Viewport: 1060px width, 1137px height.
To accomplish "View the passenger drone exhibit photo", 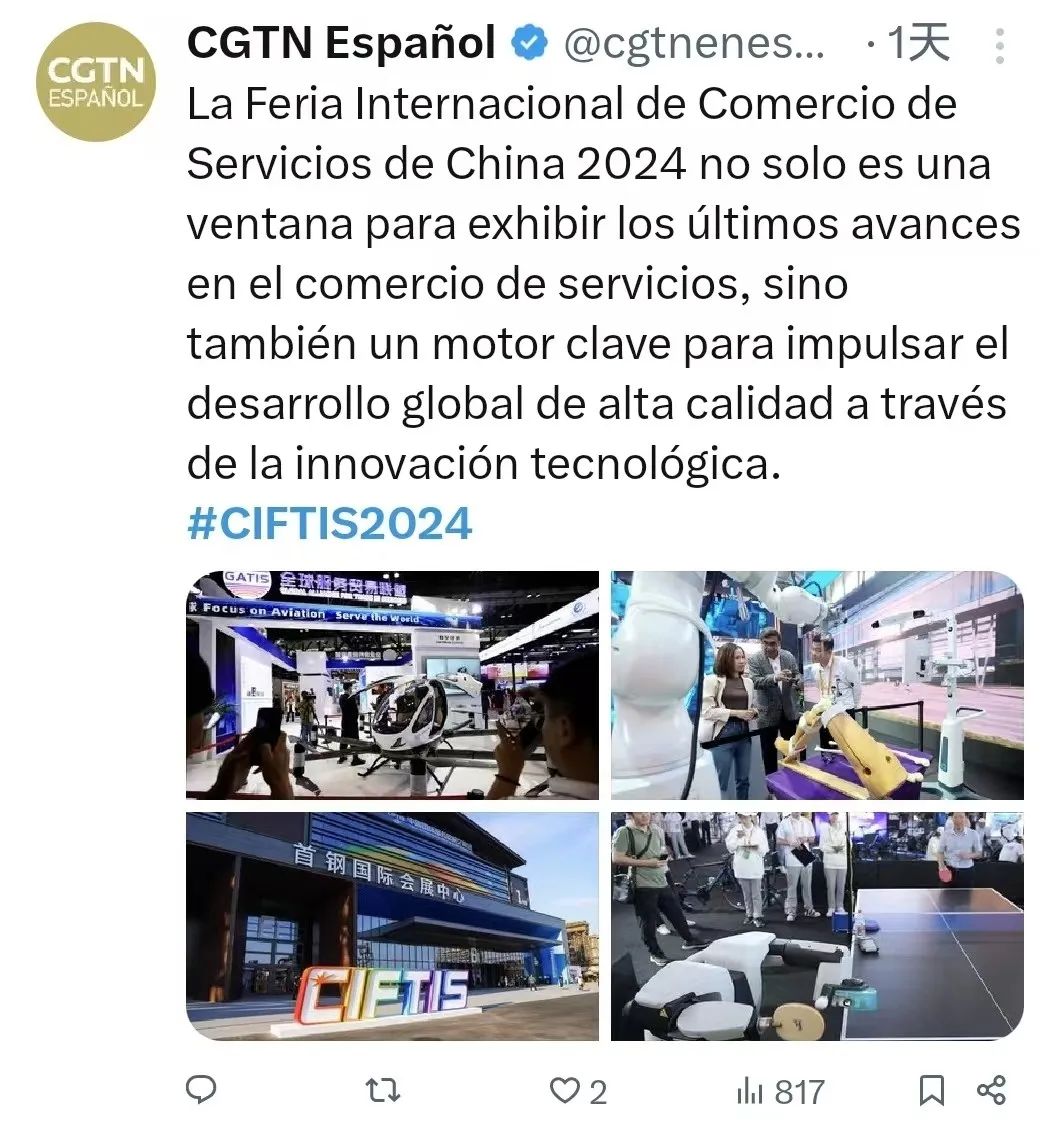I will tap(392, 685).
